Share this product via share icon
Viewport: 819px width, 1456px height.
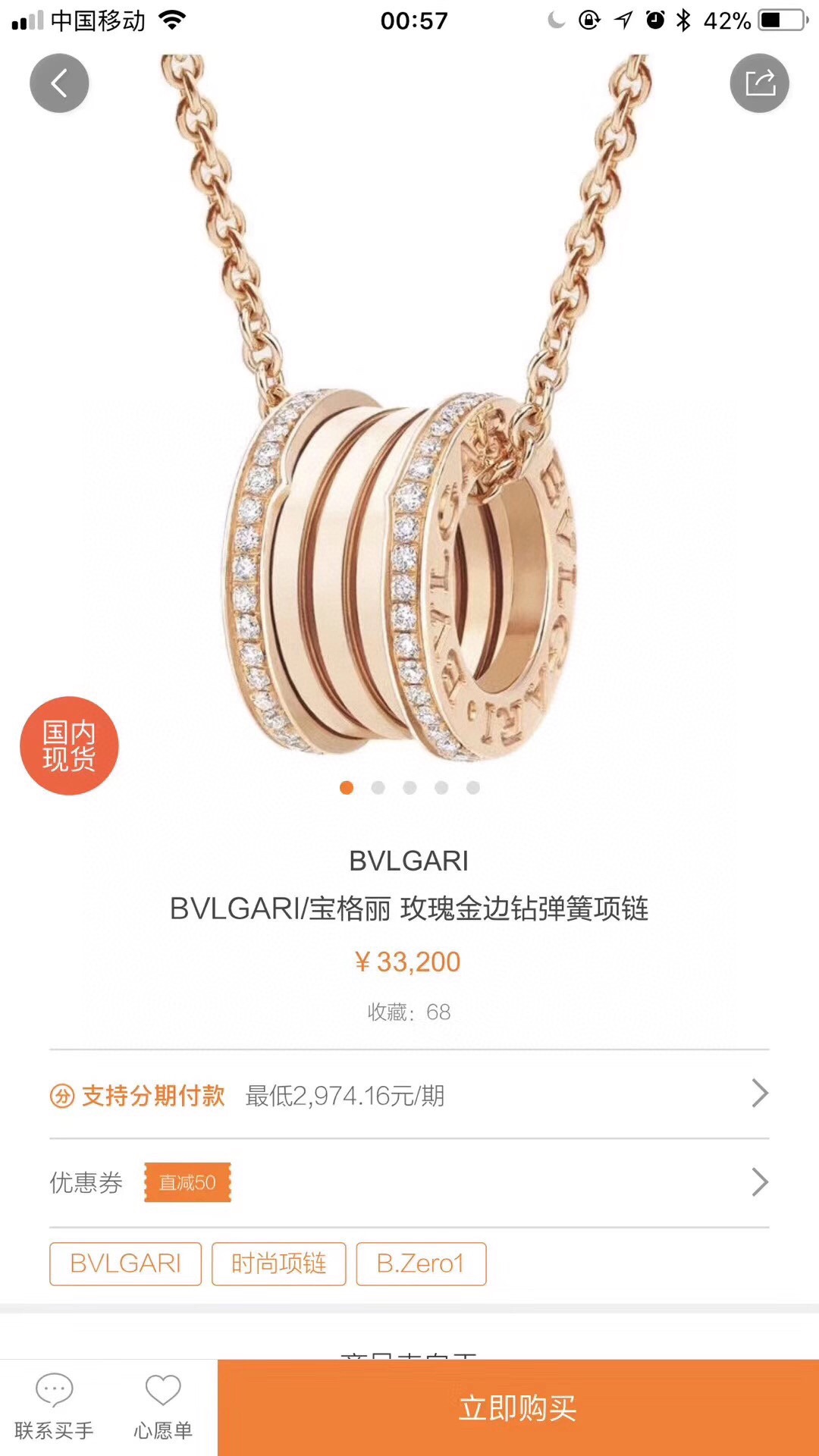[759, 83]
